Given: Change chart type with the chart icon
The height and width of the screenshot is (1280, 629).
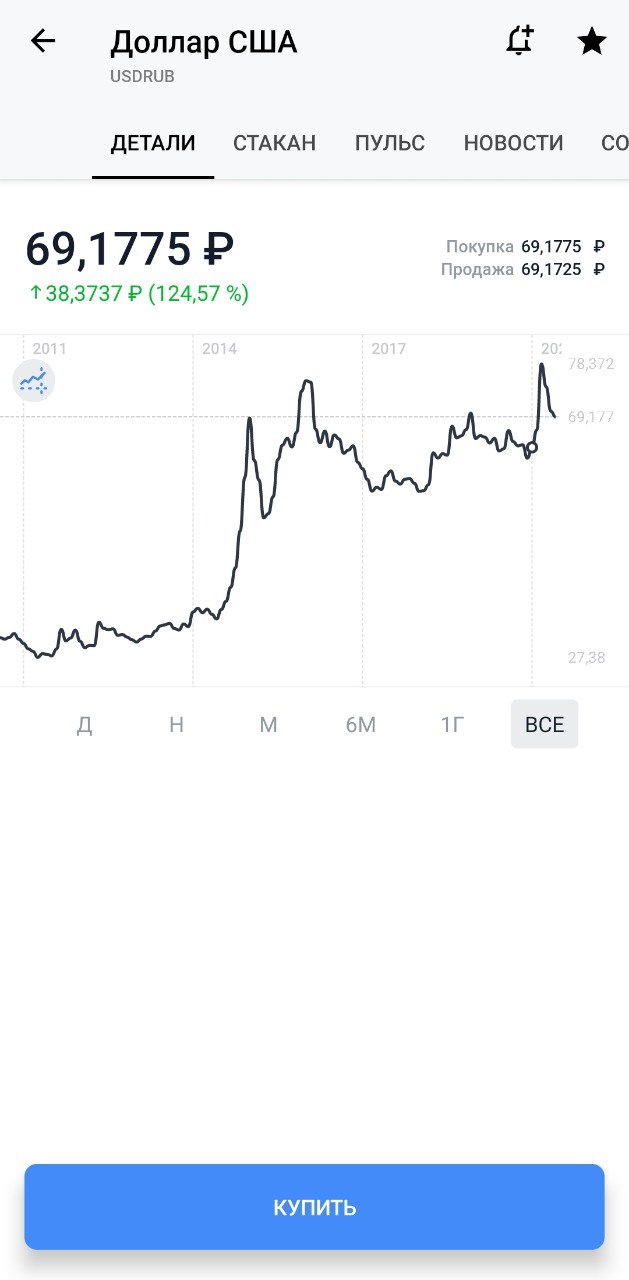Looking at the screenshot, I should [34, 381].
